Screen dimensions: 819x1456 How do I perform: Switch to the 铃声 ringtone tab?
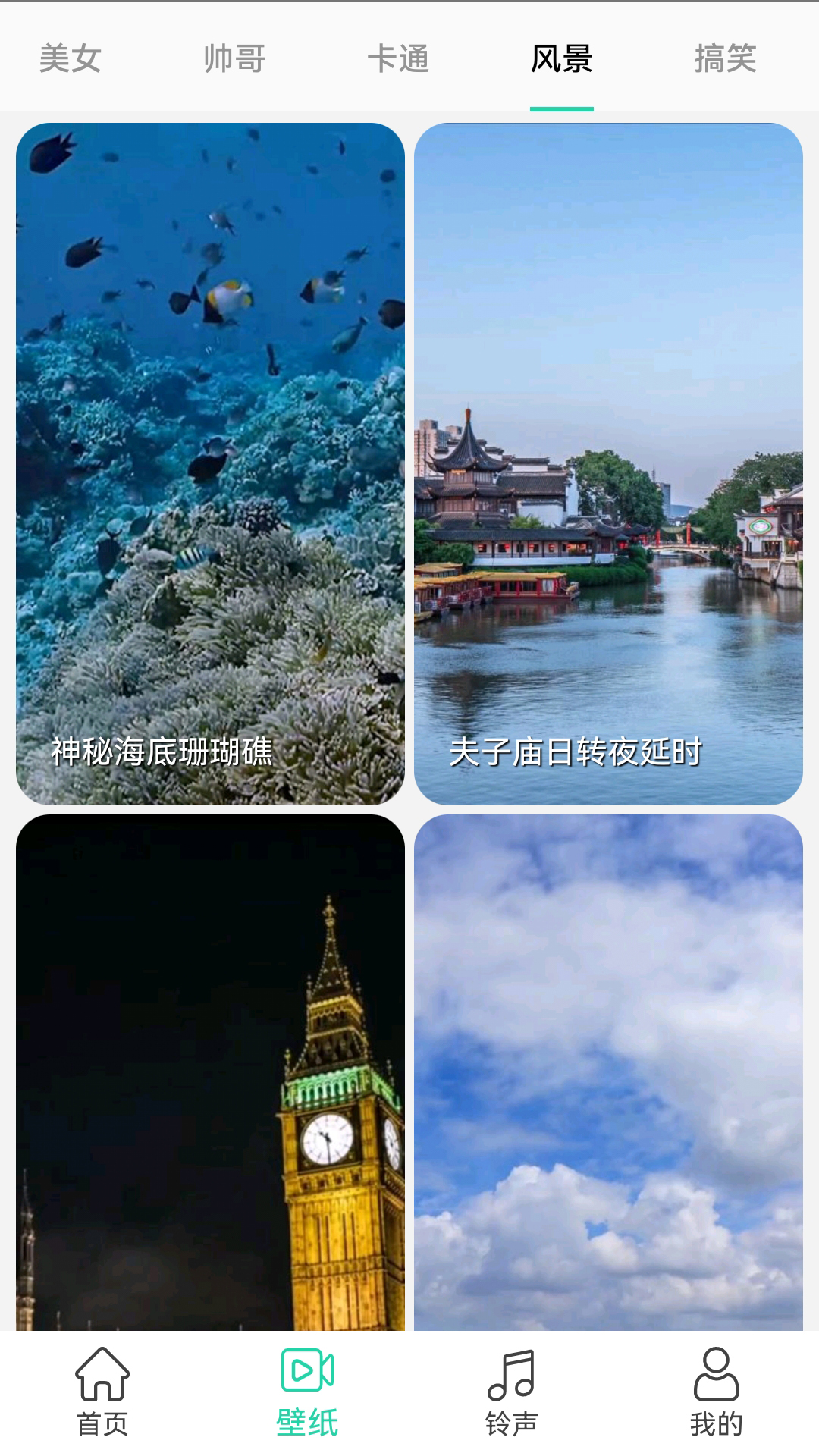[x=512, y=1392]
